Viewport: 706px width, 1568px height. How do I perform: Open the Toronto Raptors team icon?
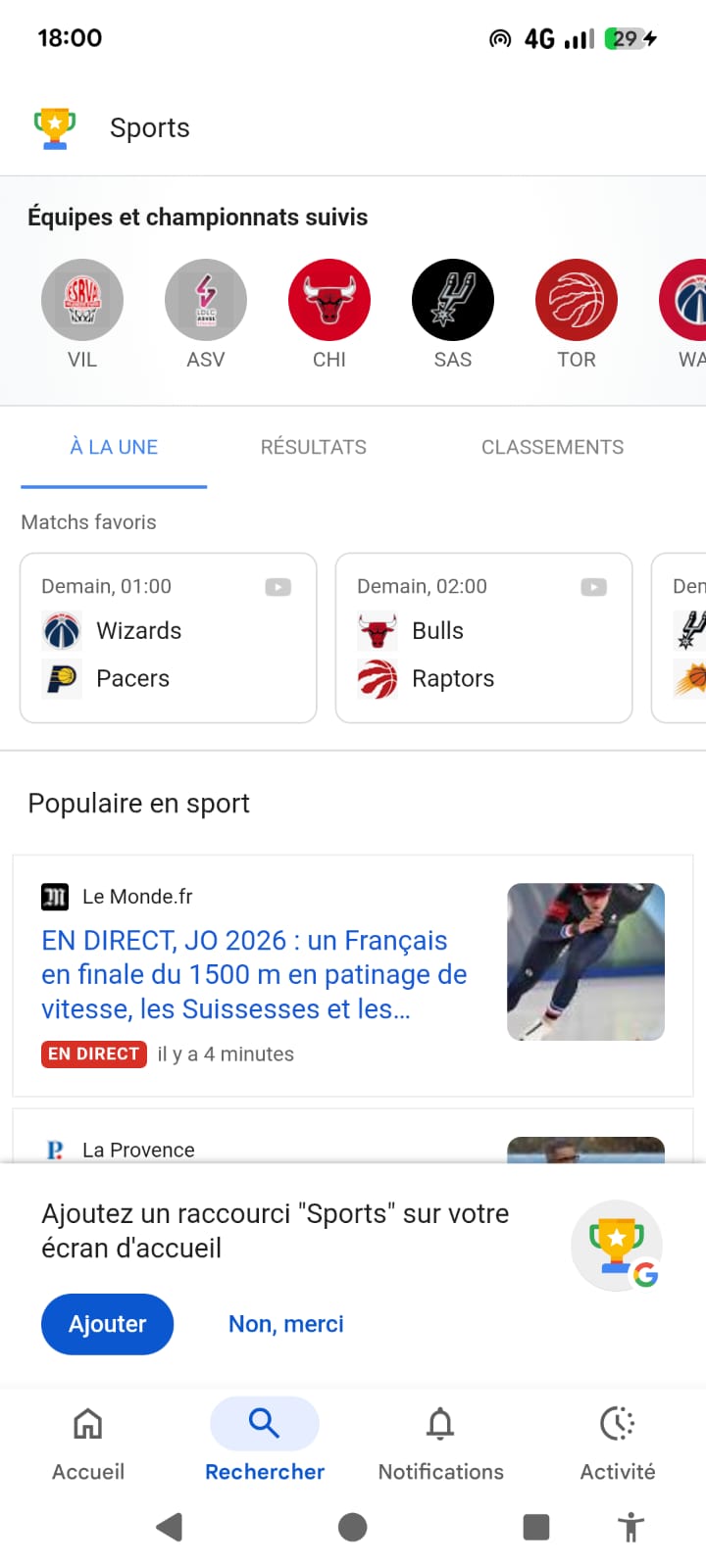click(x=576, y=300)
